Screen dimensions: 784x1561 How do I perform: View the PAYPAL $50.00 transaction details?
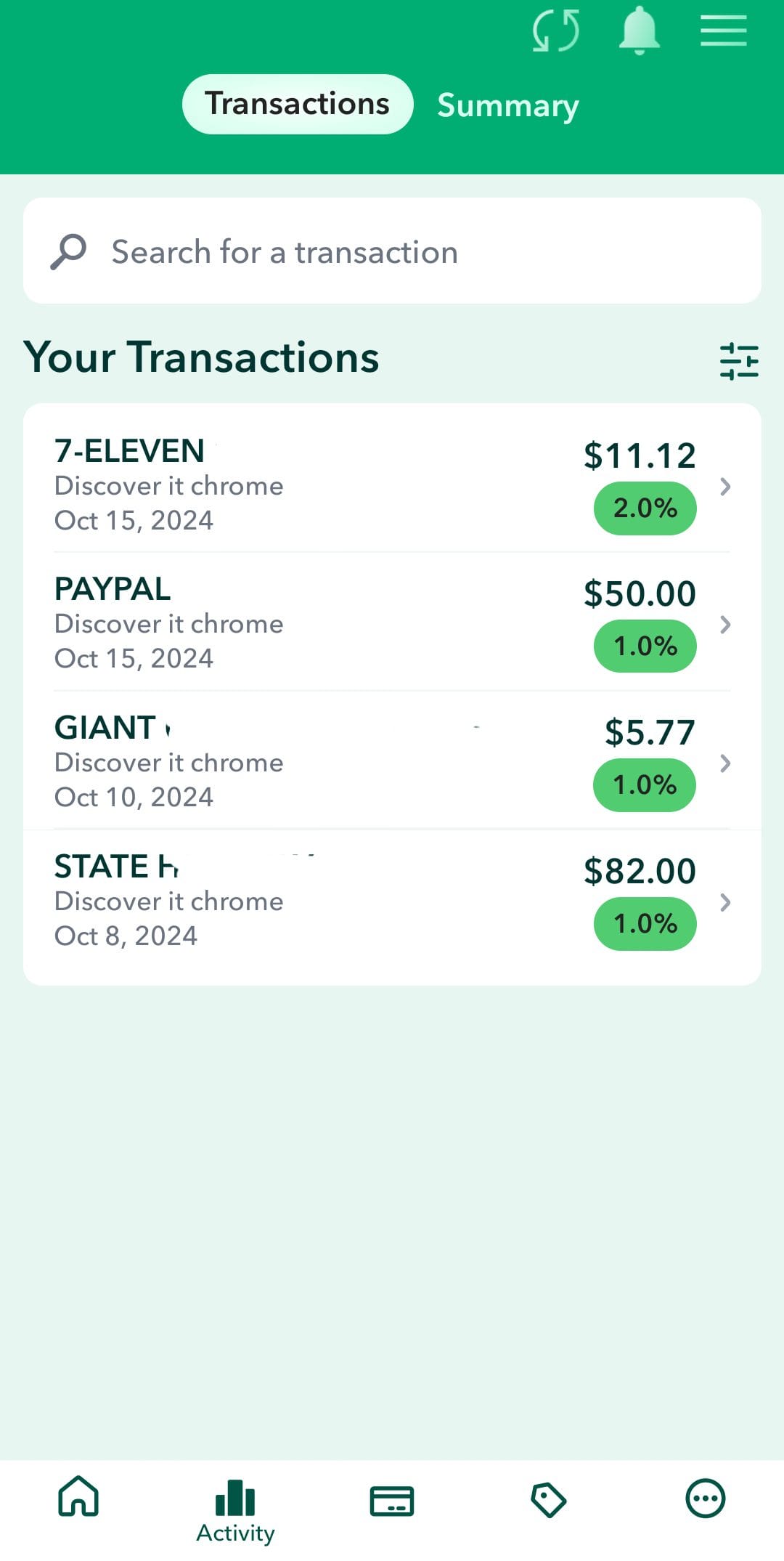(x=392, y=623)
